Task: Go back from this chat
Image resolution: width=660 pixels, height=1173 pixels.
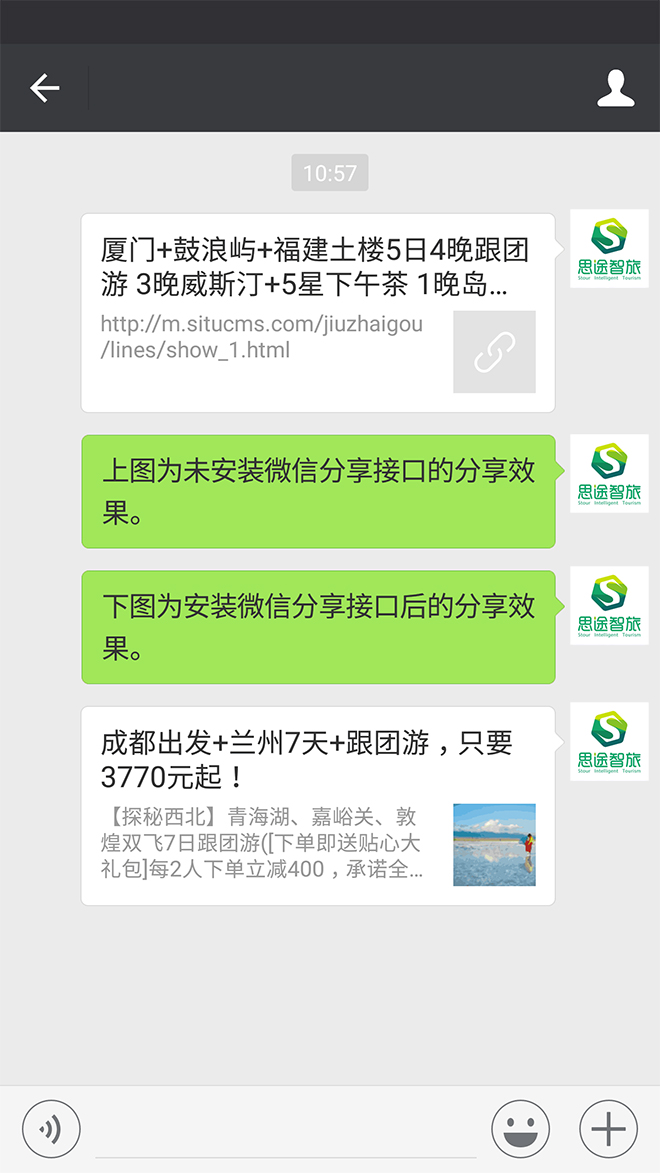Action: [x=44, y=88]
